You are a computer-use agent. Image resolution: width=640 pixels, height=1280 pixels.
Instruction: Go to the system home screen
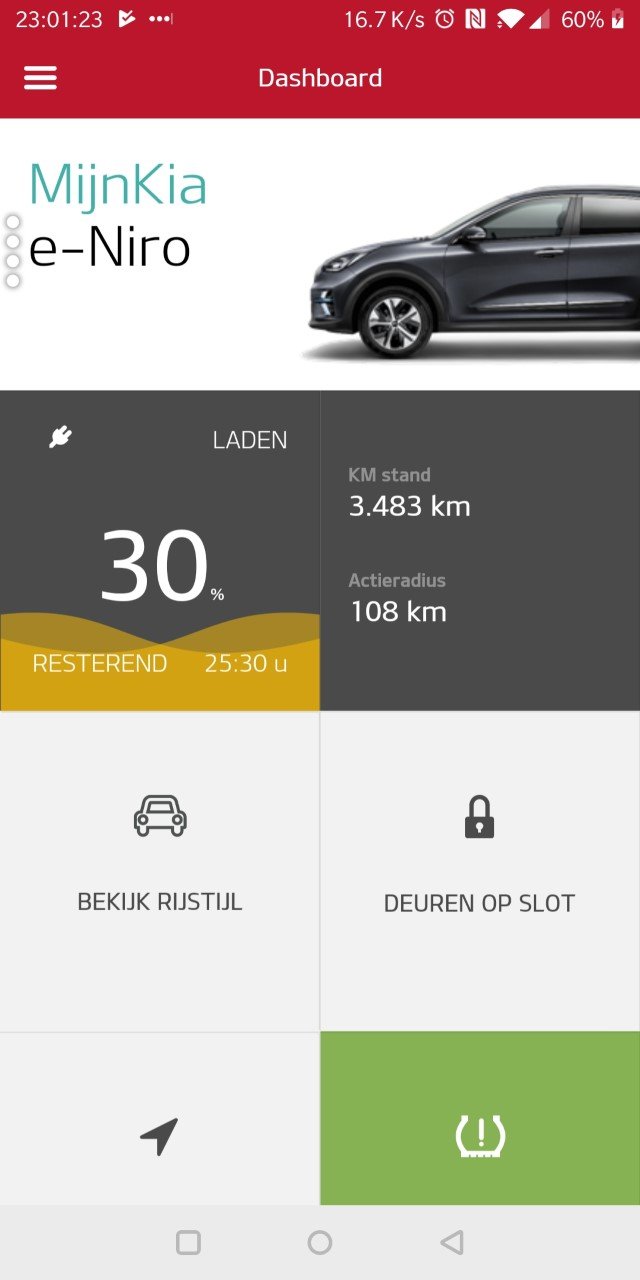pos(320,1242)
